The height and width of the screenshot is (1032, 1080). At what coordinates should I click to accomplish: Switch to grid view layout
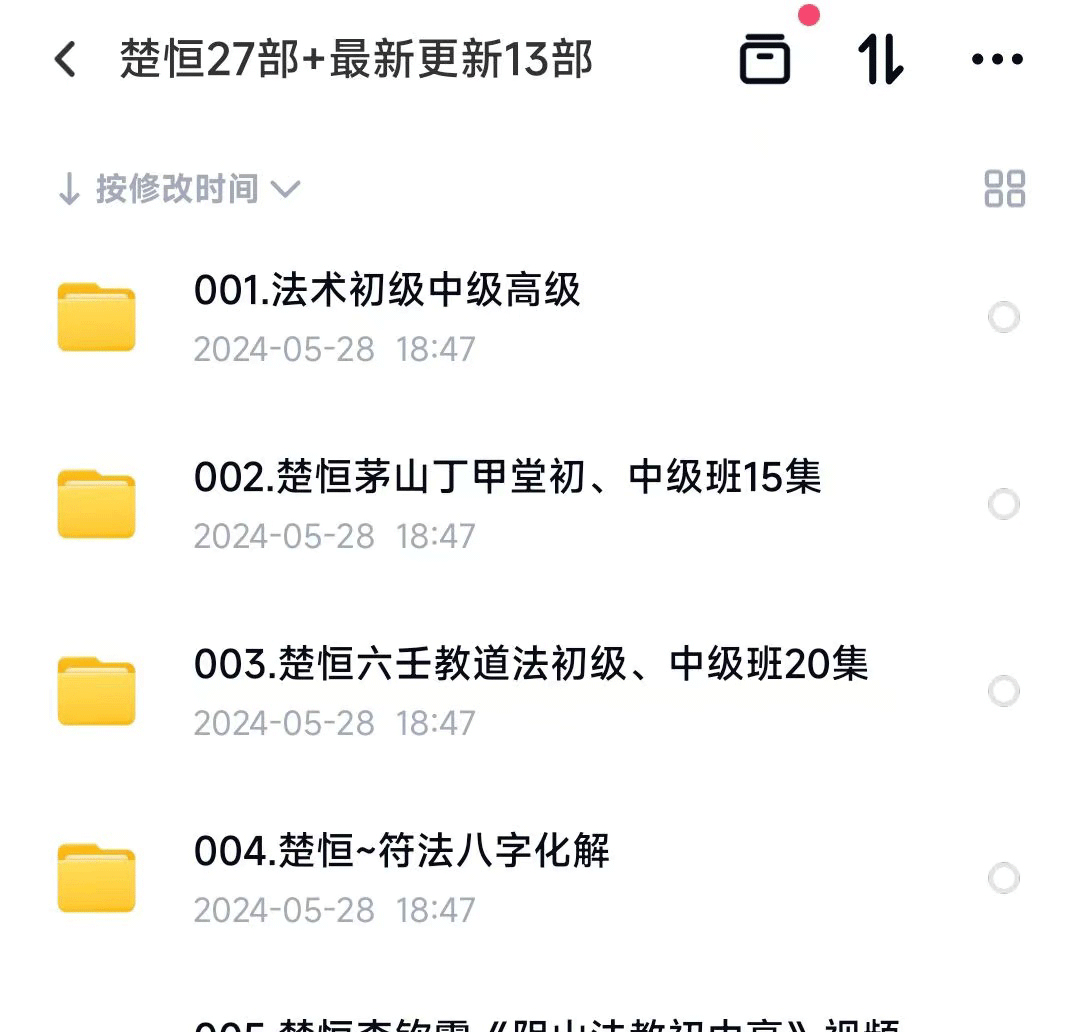tap(1004, 189)
